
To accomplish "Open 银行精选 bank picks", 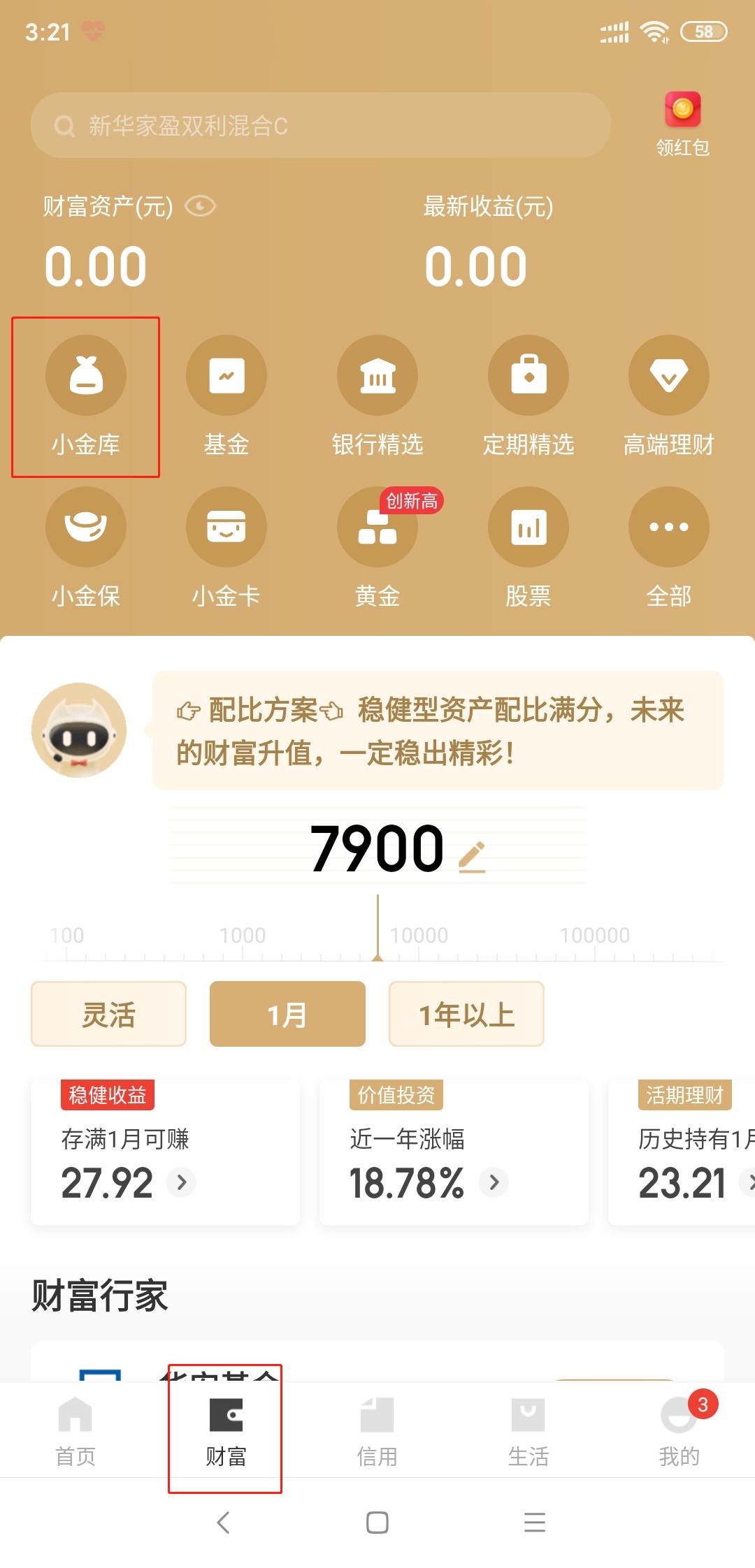I will click(377, 375).
